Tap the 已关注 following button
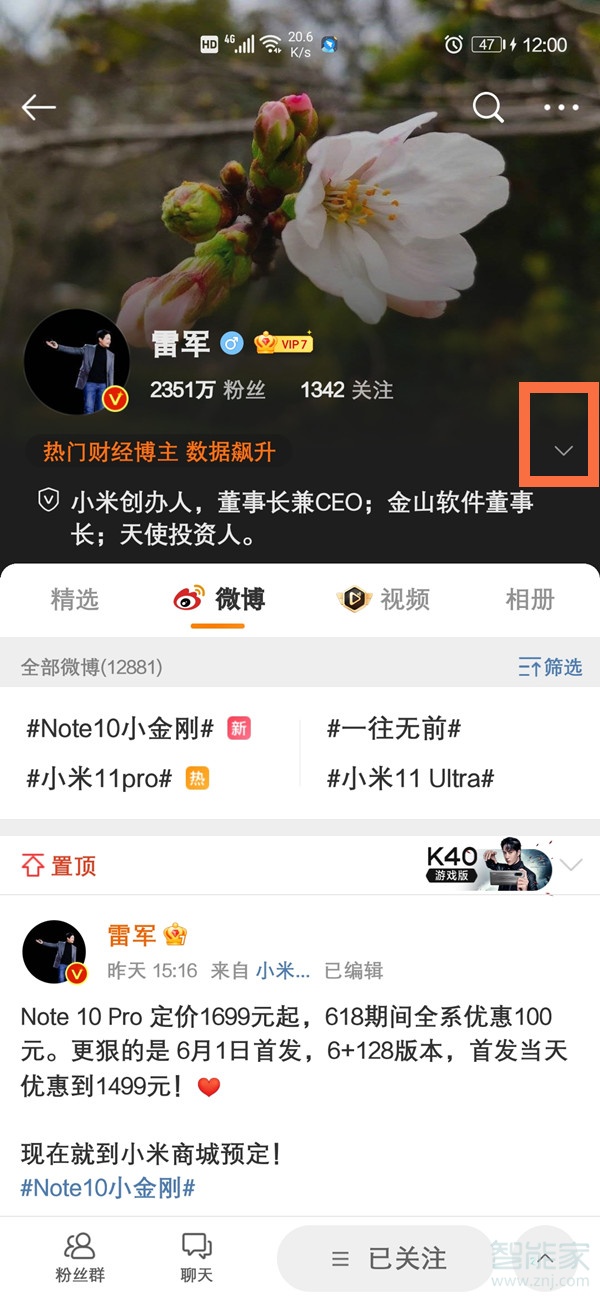Screen dimensions: 600x1300 point(390,1259)
